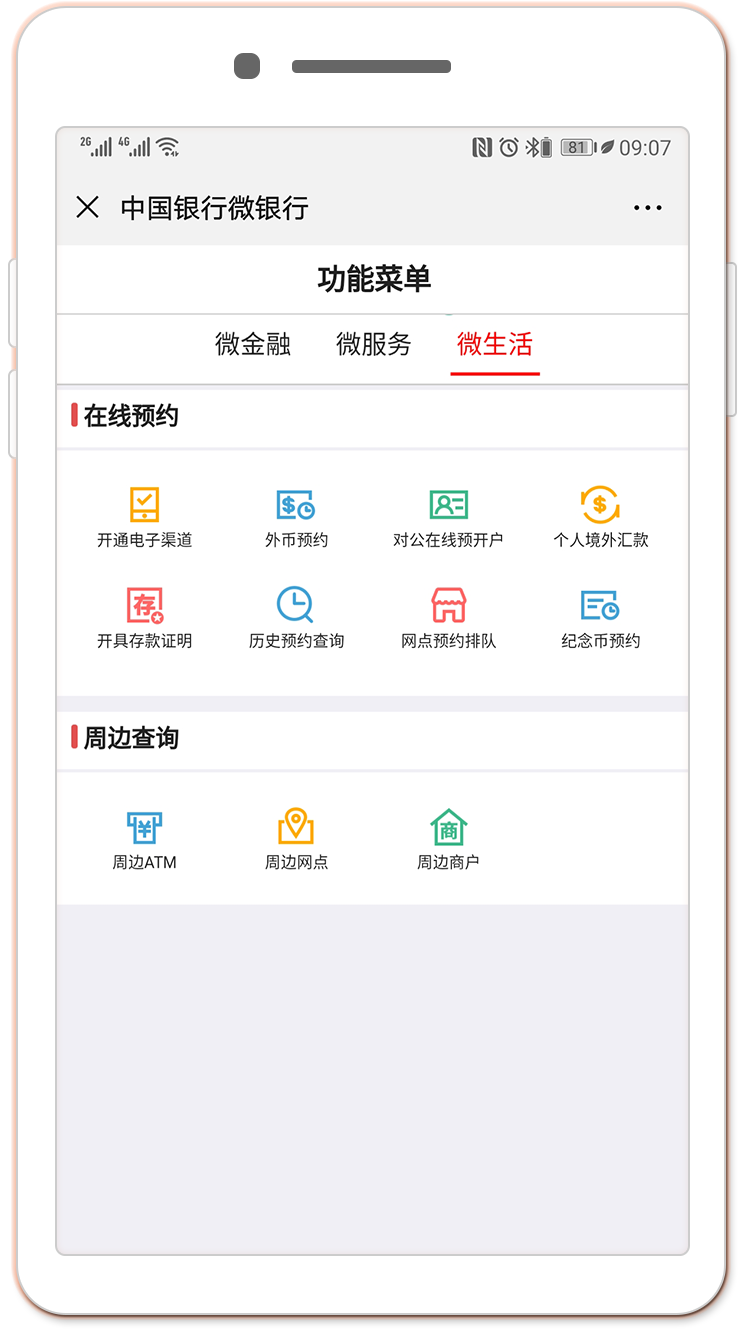Close the 中国银行微银行 page
750x1334 pixels.
tap(88, 208)
